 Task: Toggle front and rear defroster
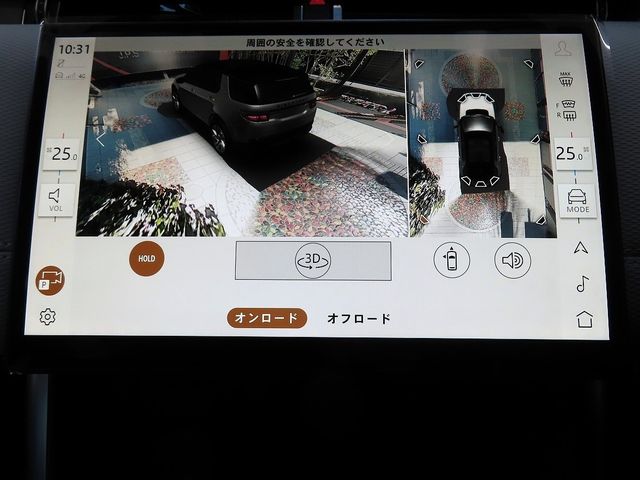tap(567, 110)
